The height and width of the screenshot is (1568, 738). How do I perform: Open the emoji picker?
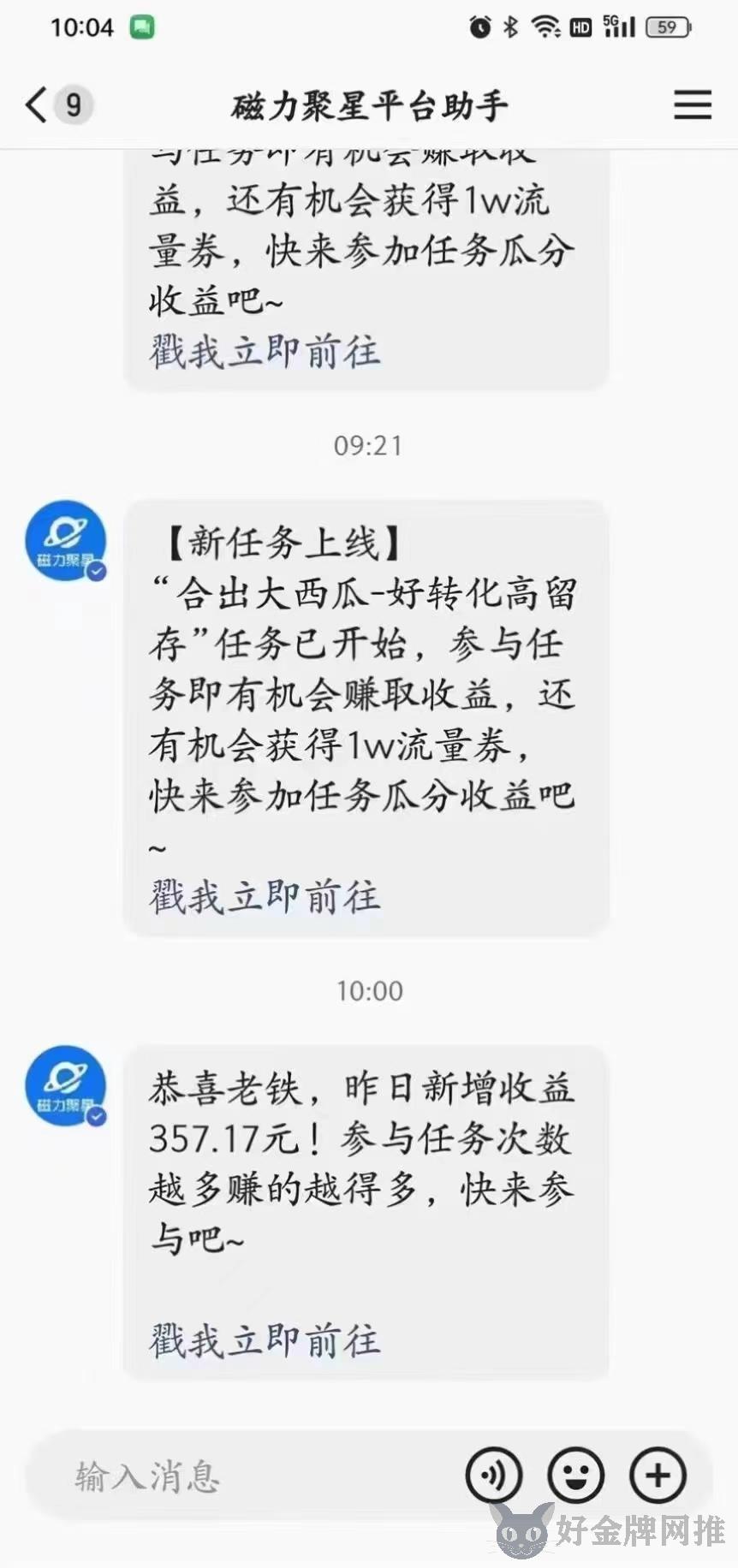click(576, 1476)
